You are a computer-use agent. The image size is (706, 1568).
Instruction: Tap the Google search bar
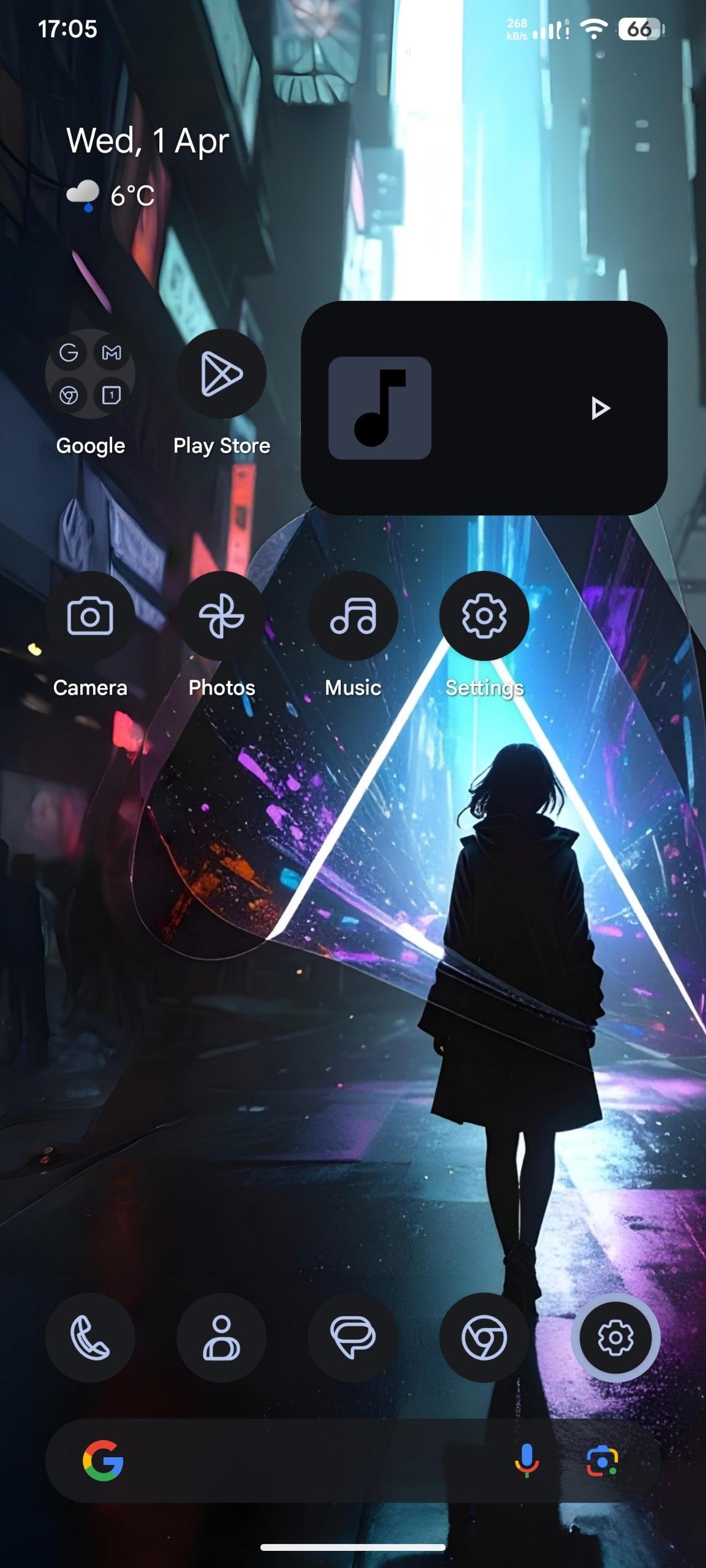[306, 1461]
